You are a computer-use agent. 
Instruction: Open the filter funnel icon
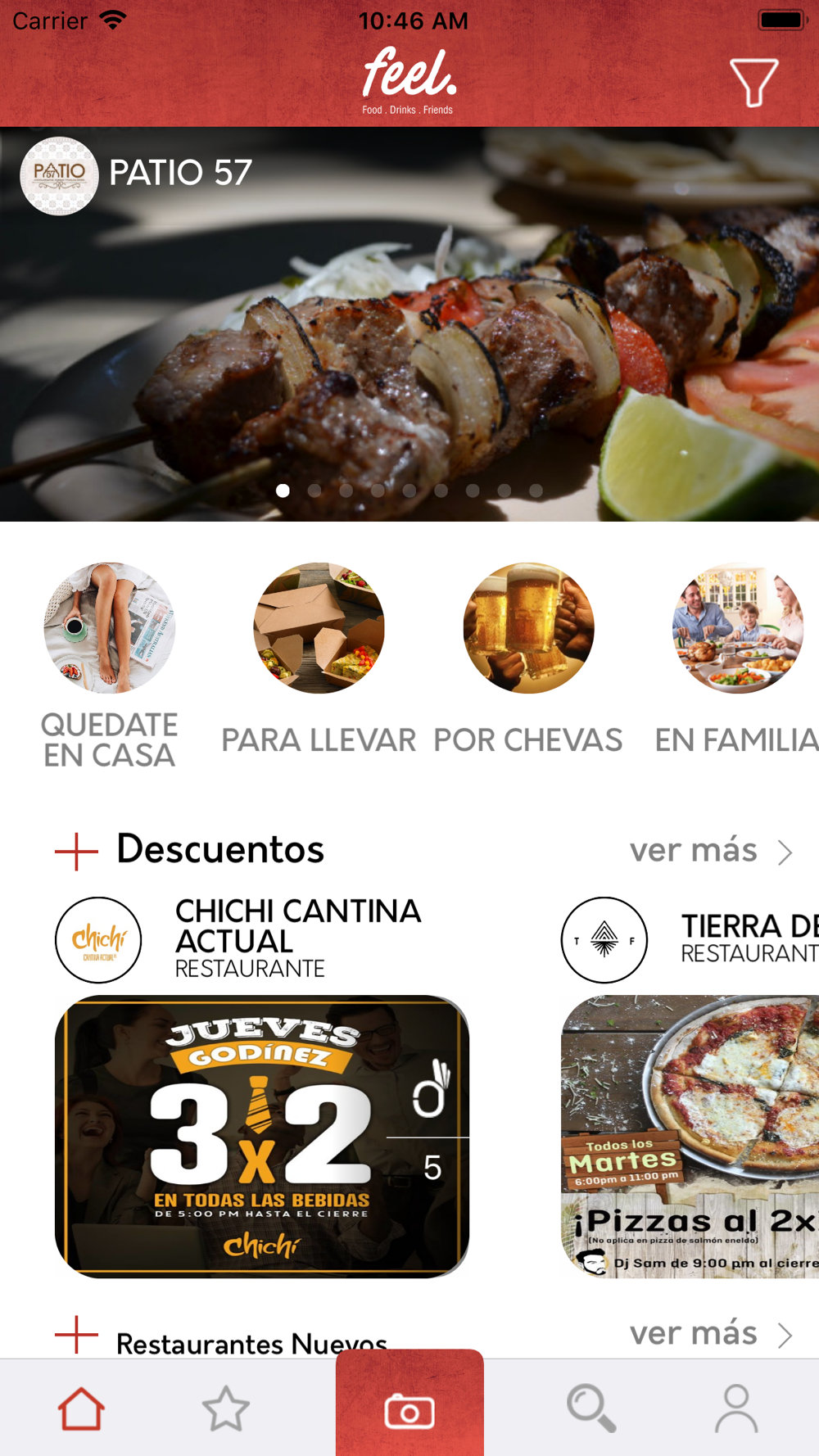(x=753, y=82)
